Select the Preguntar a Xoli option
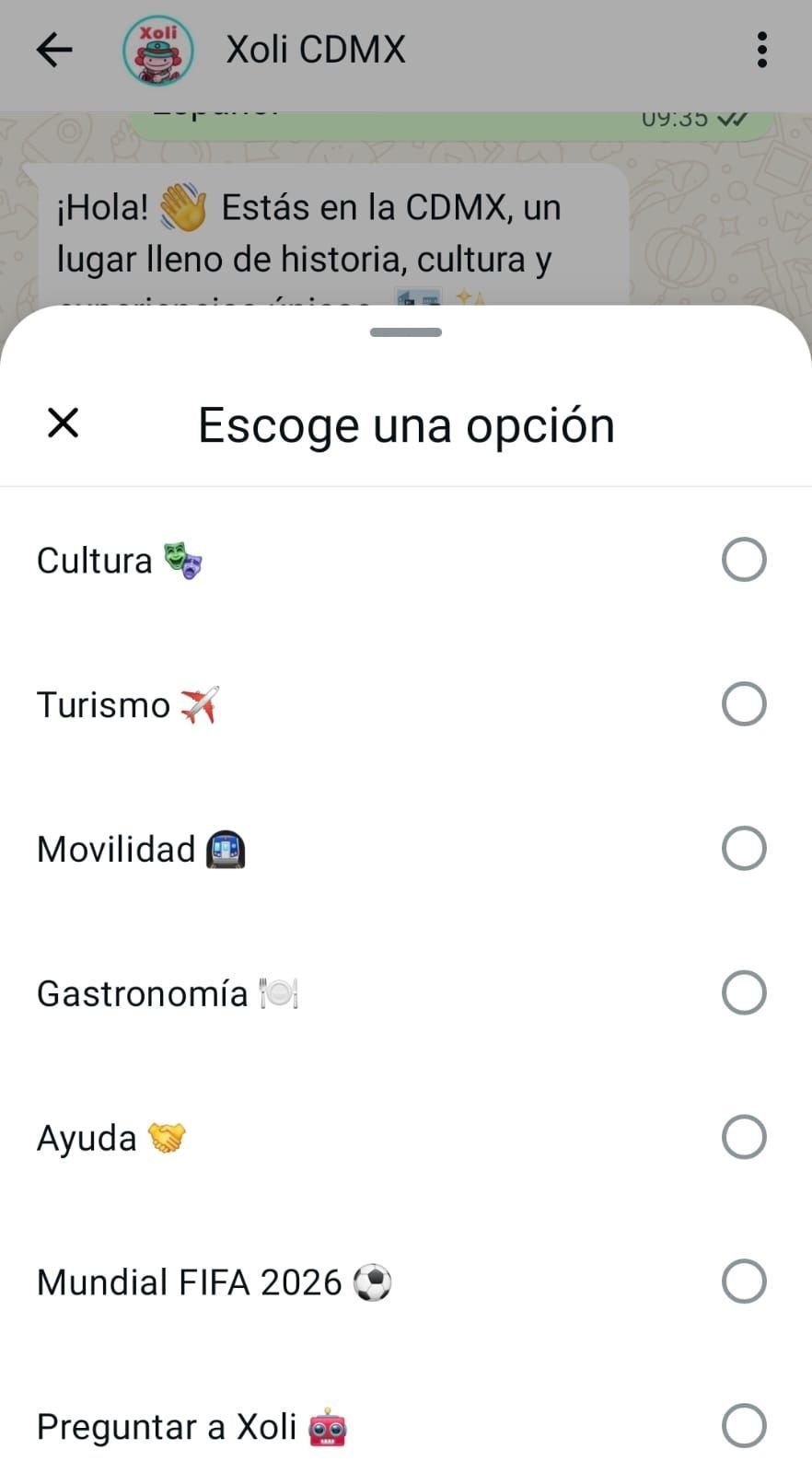Screen dimensions: 812x1473 (x=744, y=1425)
